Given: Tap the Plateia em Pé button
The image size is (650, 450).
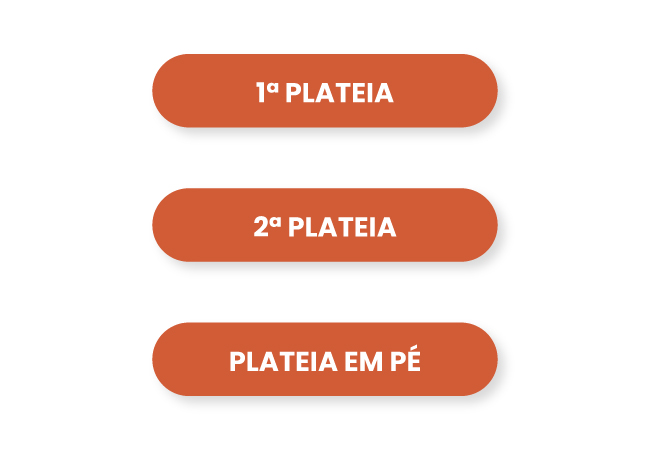Looking at the screenshot, I should (324, 360).
